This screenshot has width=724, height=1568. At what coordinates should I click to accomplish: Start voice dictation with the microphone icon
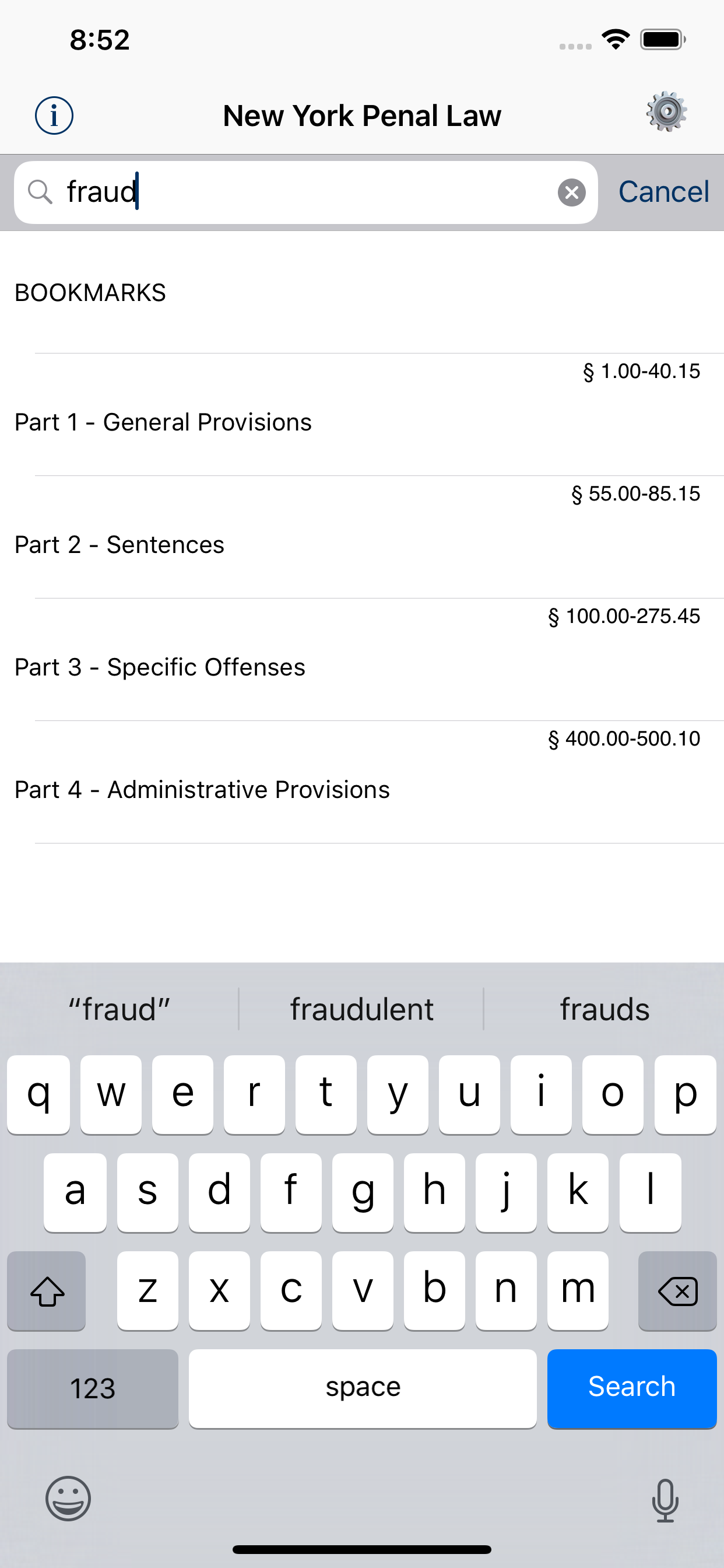[666, 1499]
